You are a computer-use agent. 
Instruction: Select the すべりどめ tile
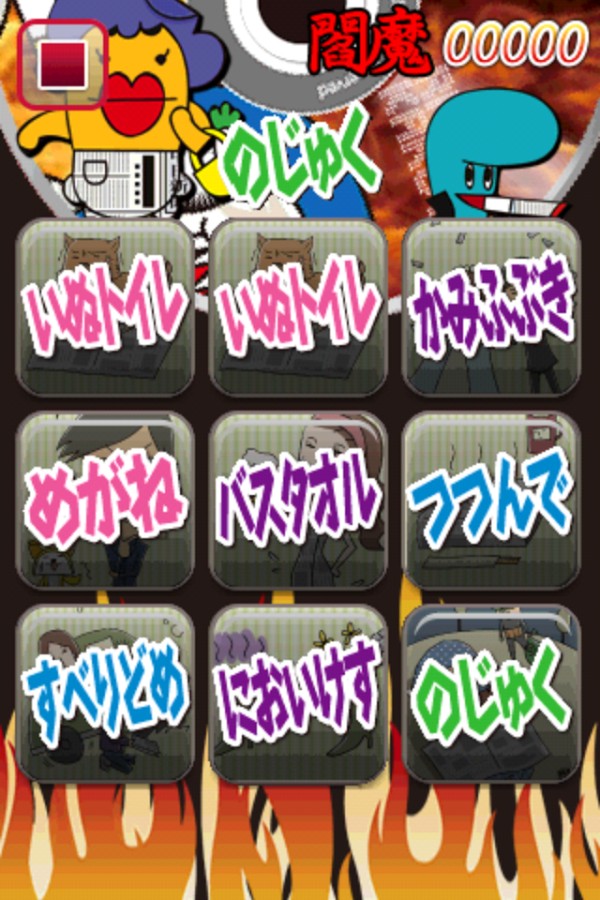click(104, 693)
